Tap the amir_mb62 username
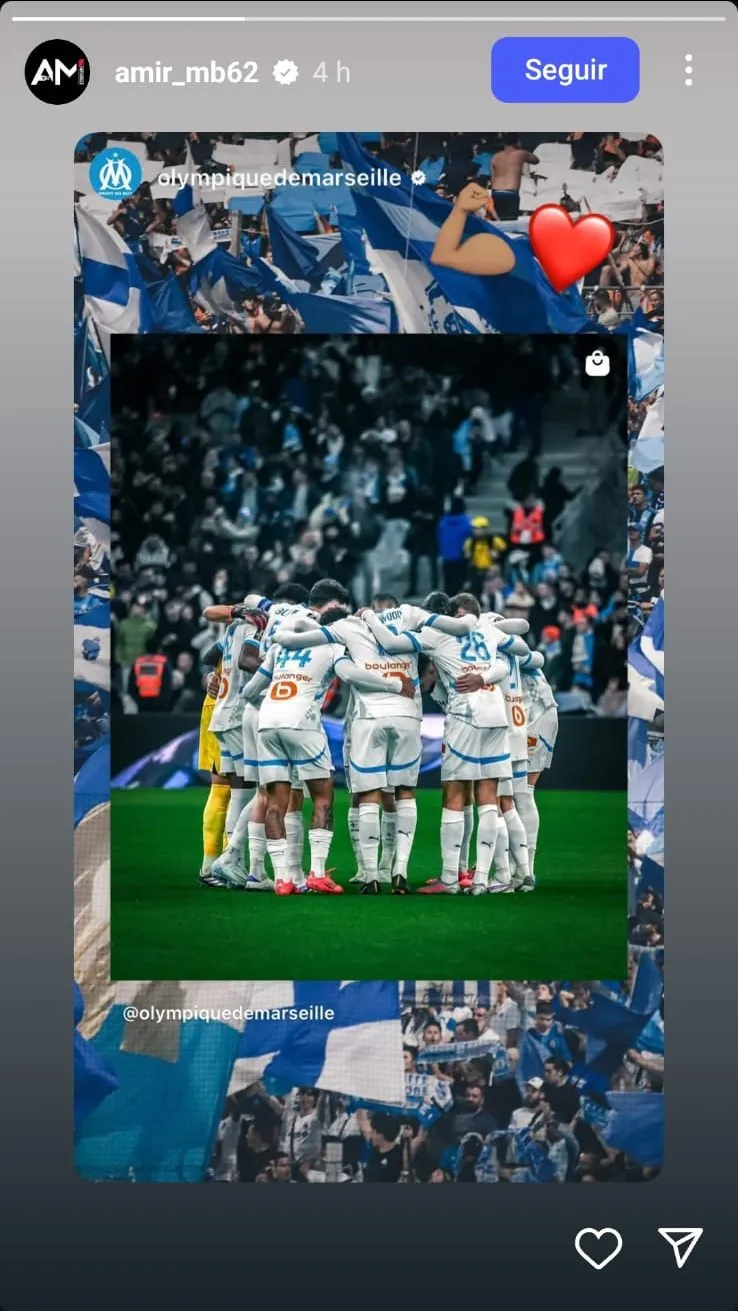Viewport: 738px width, 1311px height. pos(186,72)
